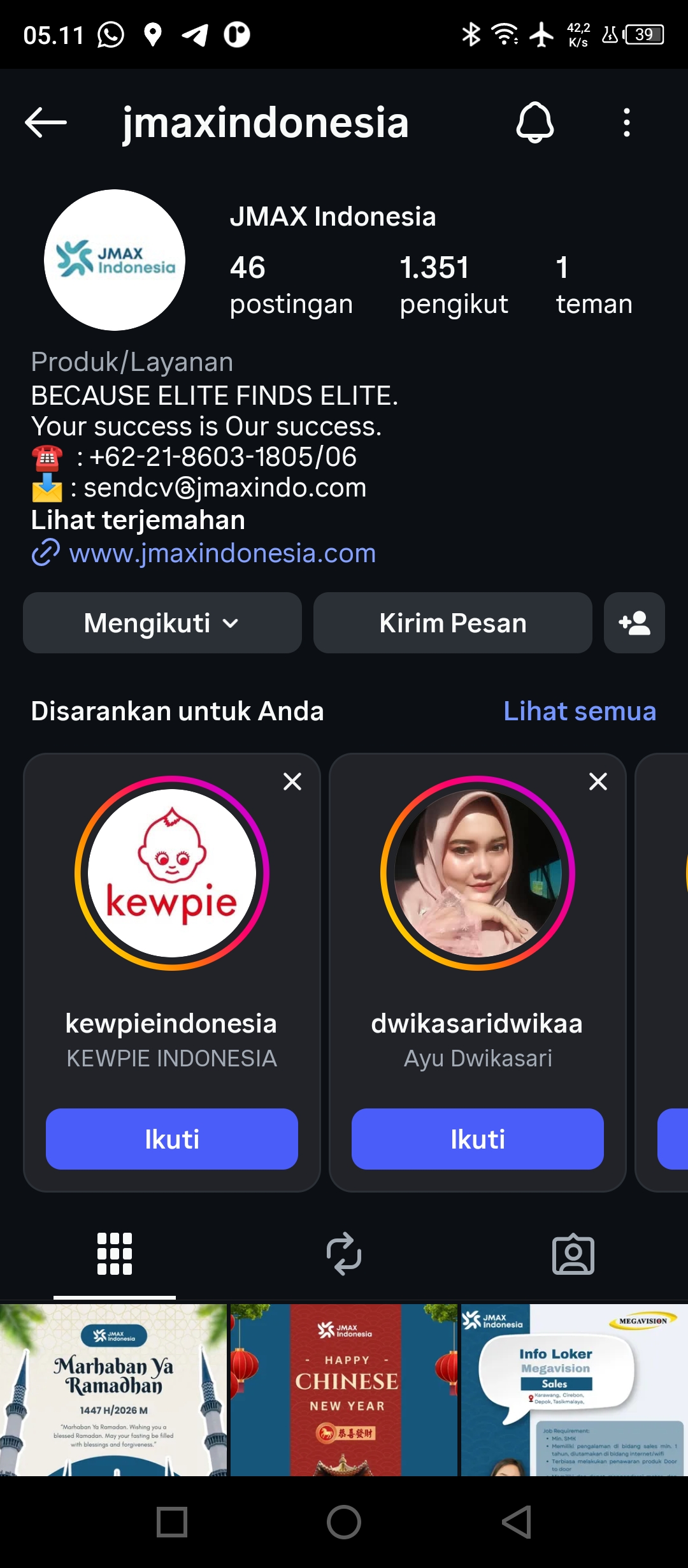Tap Kirim Pesan to message the account
Screen dimensions: 688x1568
click(x=452, y=623)
